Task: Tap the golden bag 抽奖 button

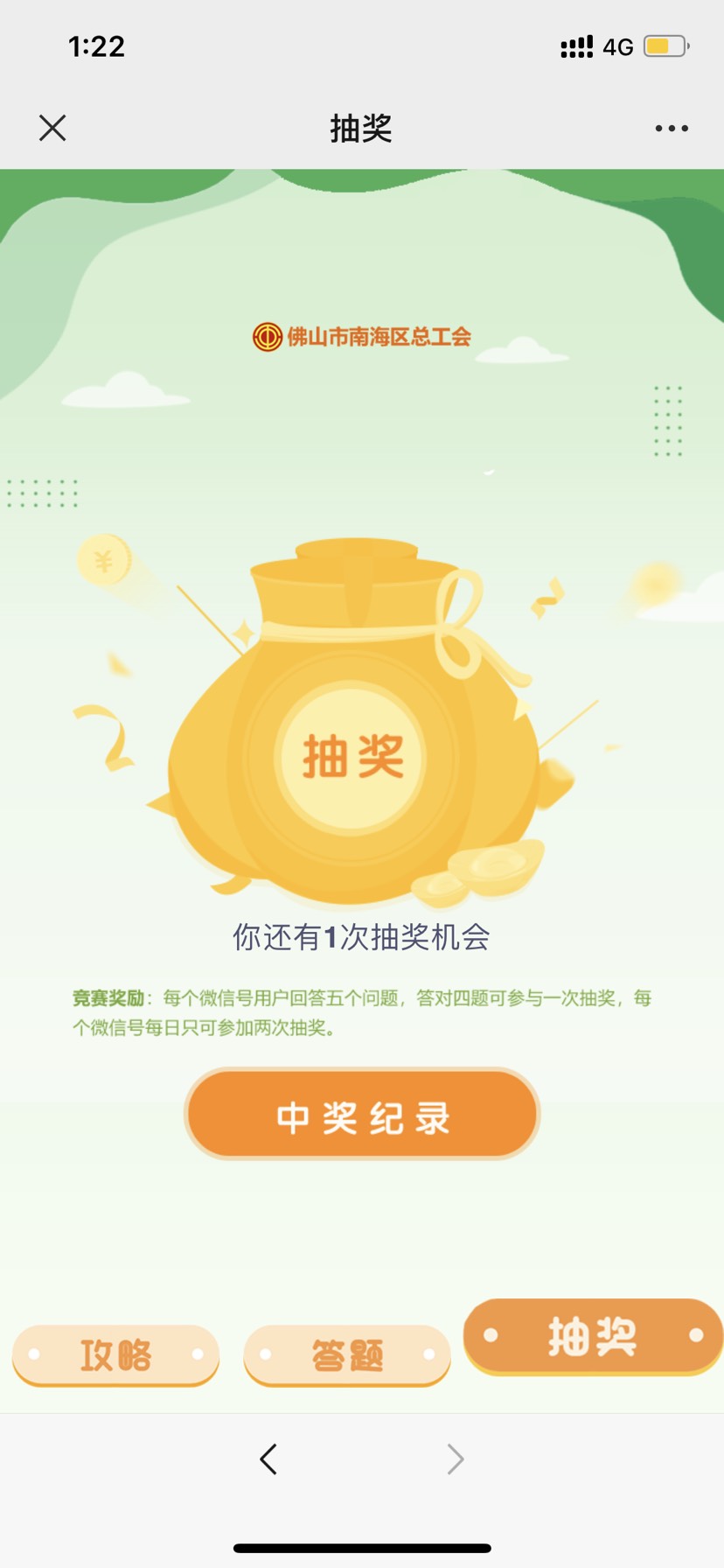Action: (352, 758)
